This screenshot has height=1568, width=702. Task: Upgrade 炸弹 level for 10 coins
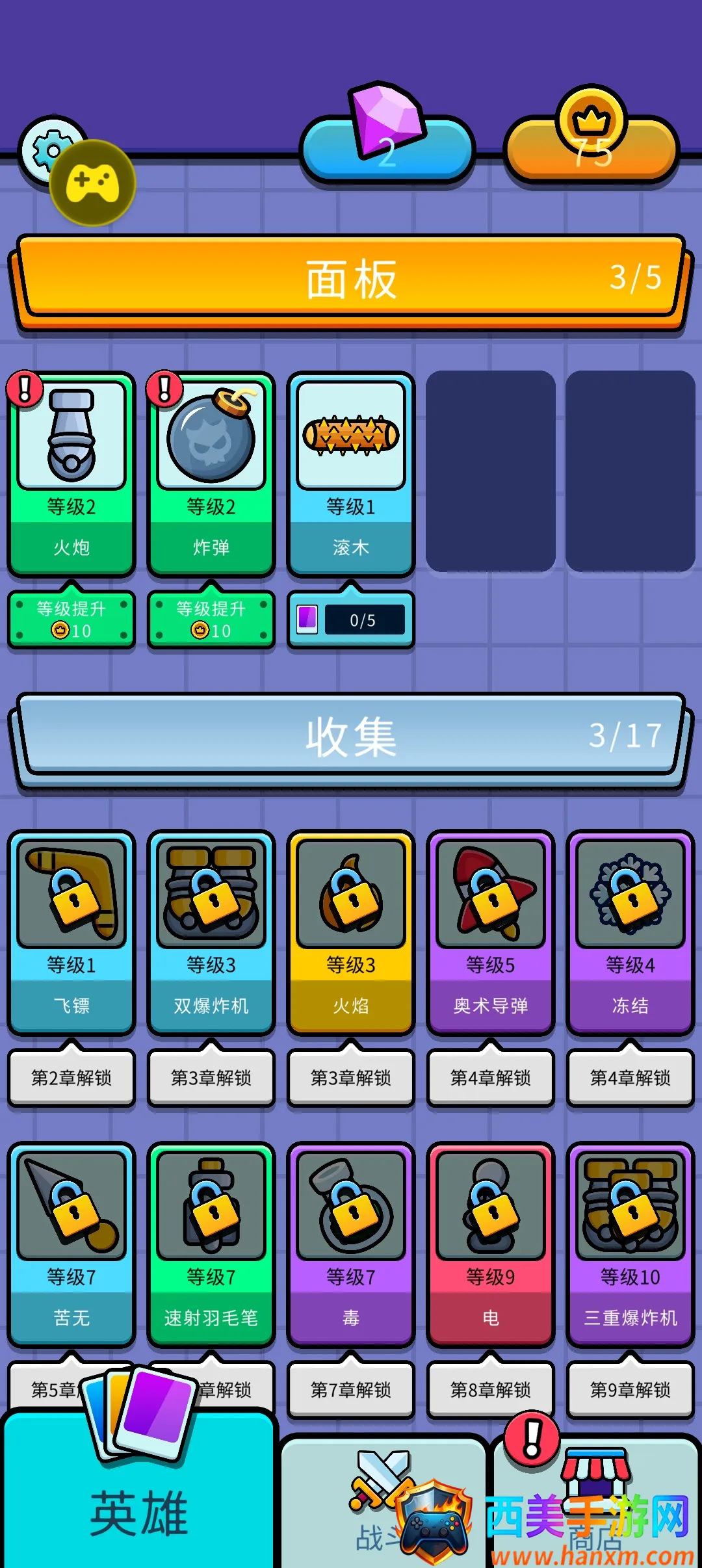point(211,620)
